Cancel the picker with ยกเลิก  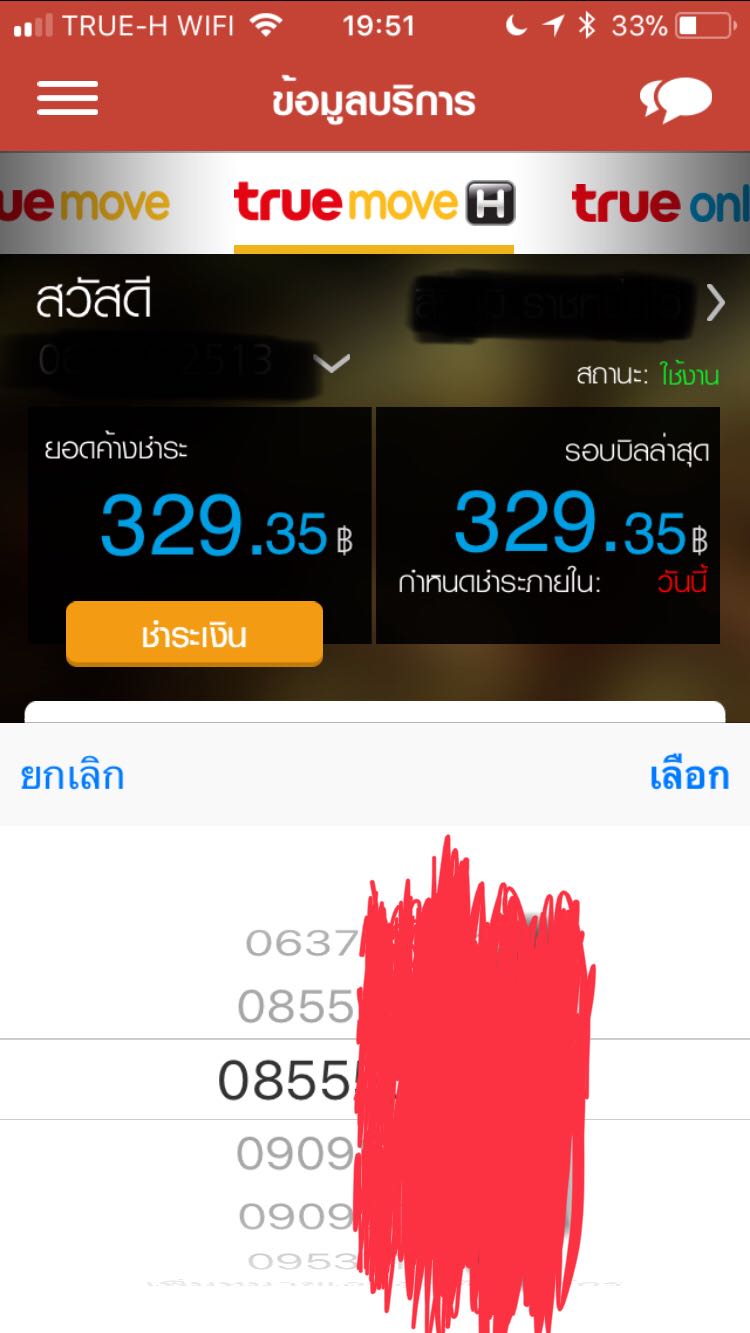(x=72, y=775)
